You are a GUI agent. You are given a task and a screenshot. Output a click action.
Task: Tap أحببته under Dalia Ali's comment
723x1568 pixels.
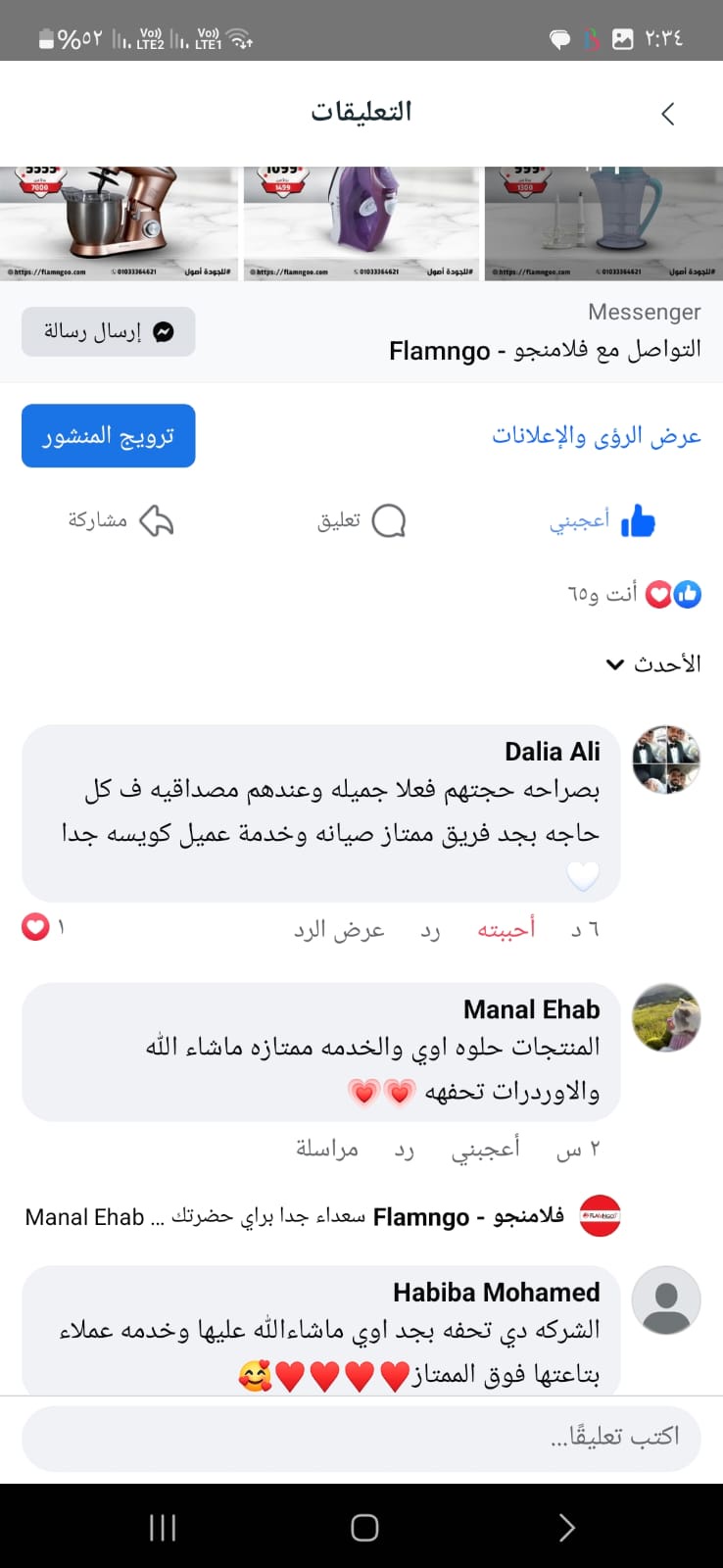click(506, 929)
